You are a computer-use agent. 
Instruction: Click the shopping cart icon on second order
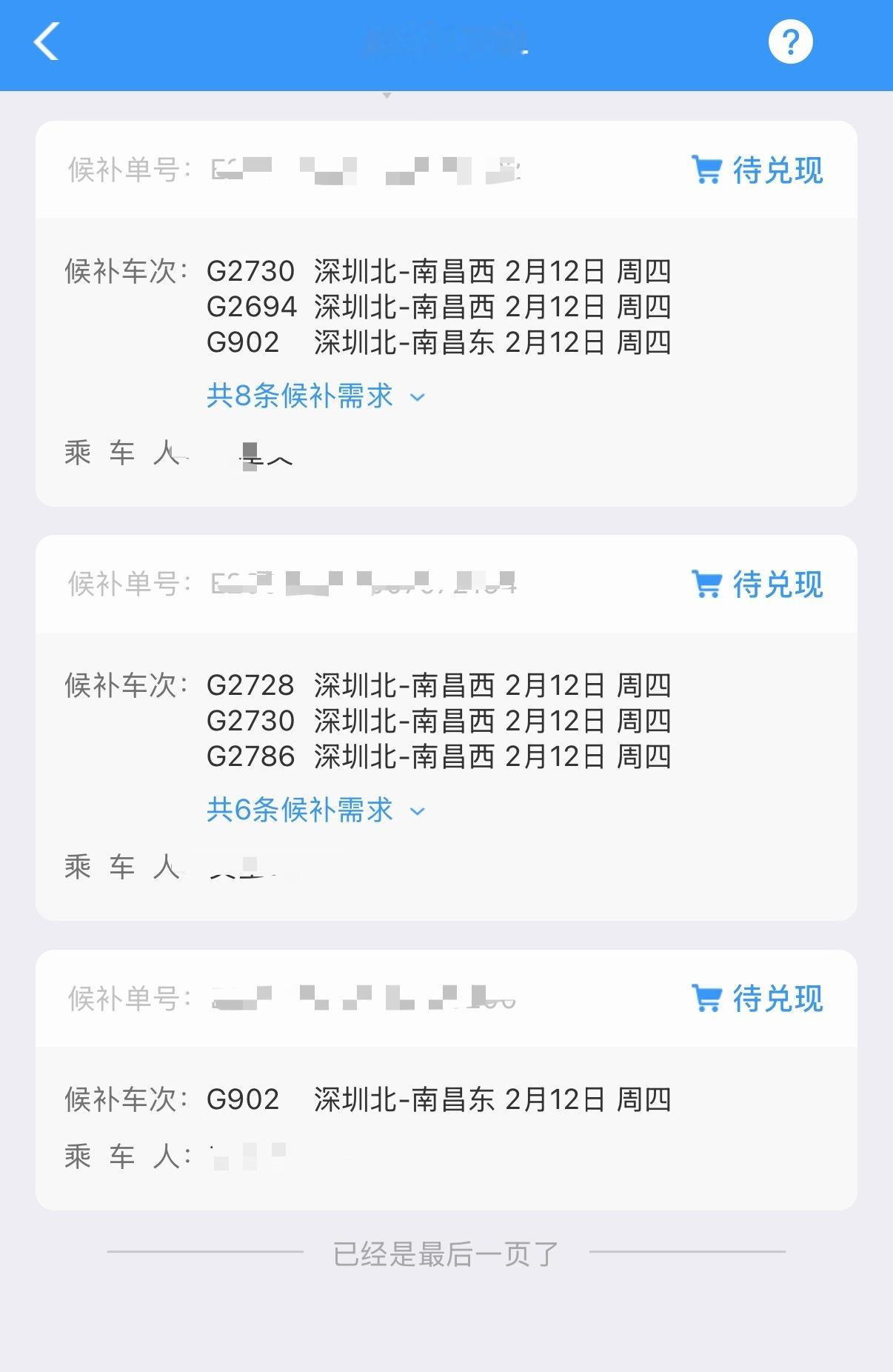707,584
